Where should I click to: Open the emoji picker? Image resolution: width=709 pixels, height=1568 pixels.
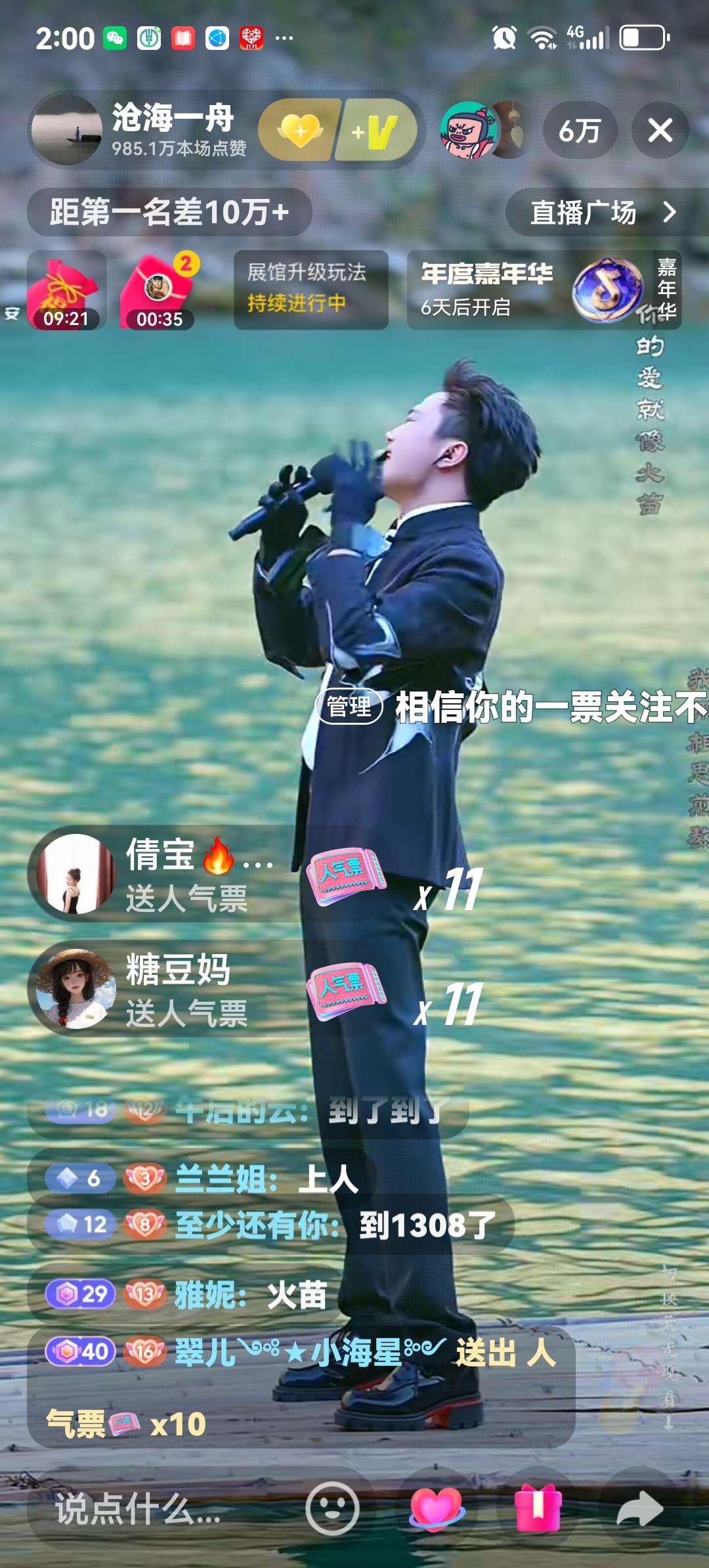[332, 1509]
